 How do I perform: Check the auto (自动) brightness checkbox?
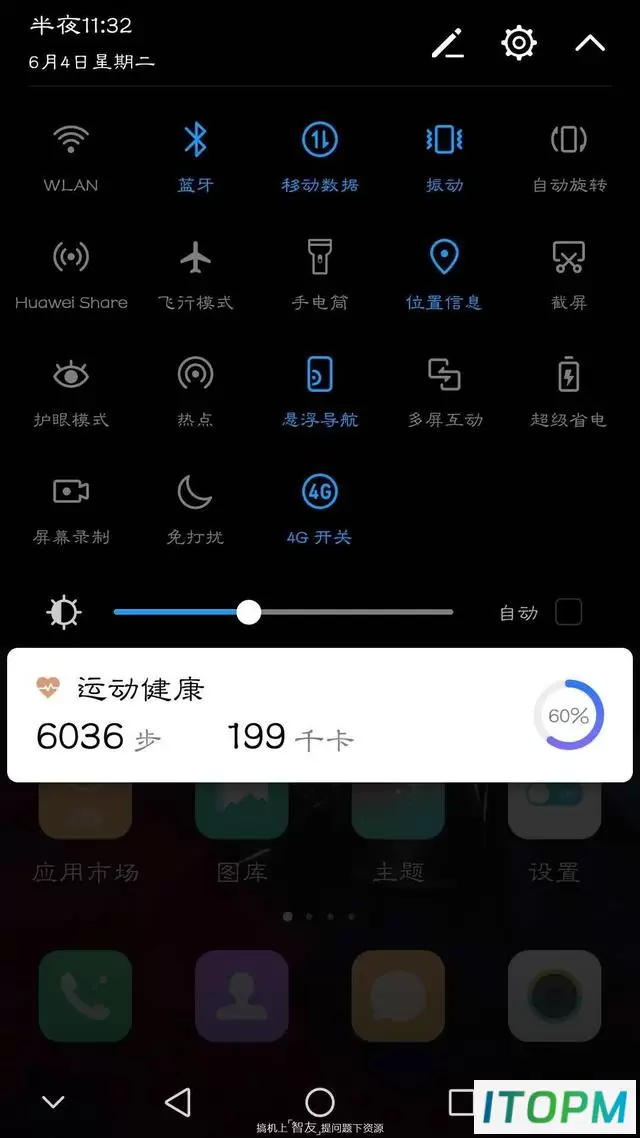pos(568,612)
